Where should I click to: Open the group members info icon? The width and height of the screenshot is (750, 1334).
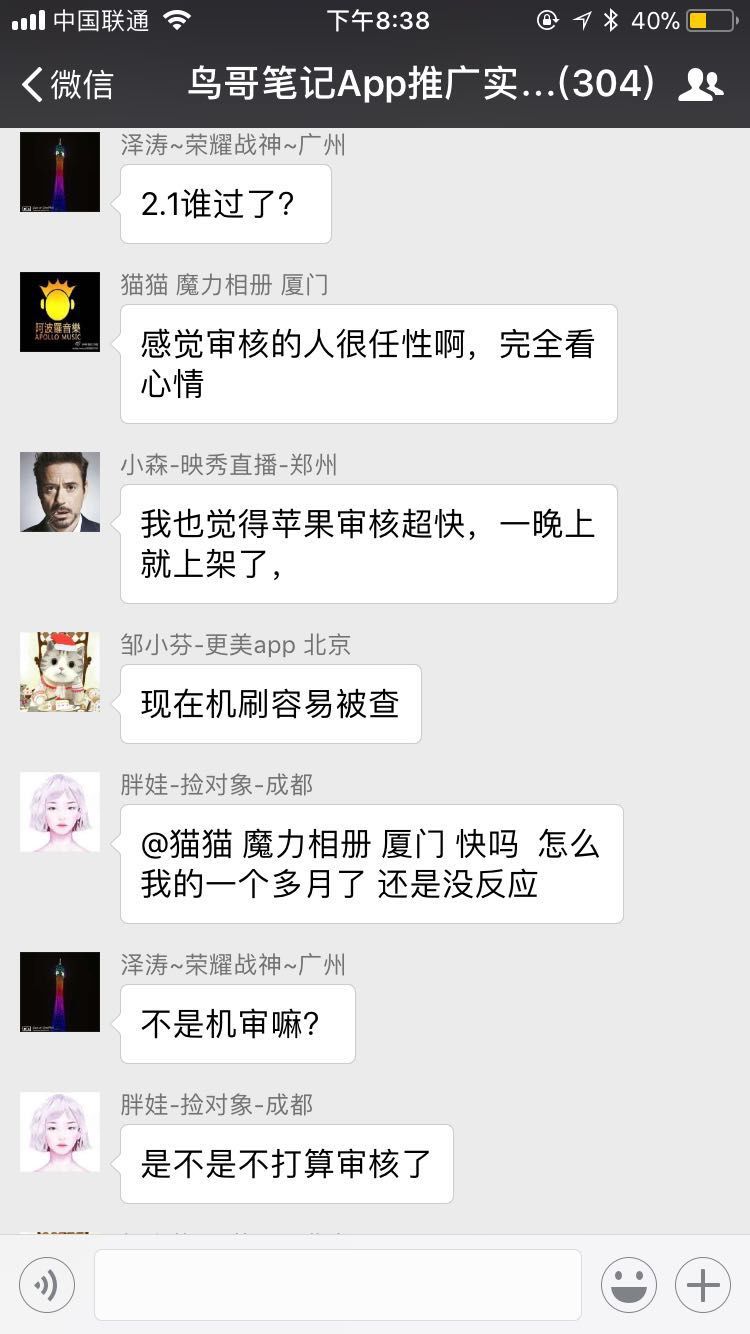[x=700, y=85]
